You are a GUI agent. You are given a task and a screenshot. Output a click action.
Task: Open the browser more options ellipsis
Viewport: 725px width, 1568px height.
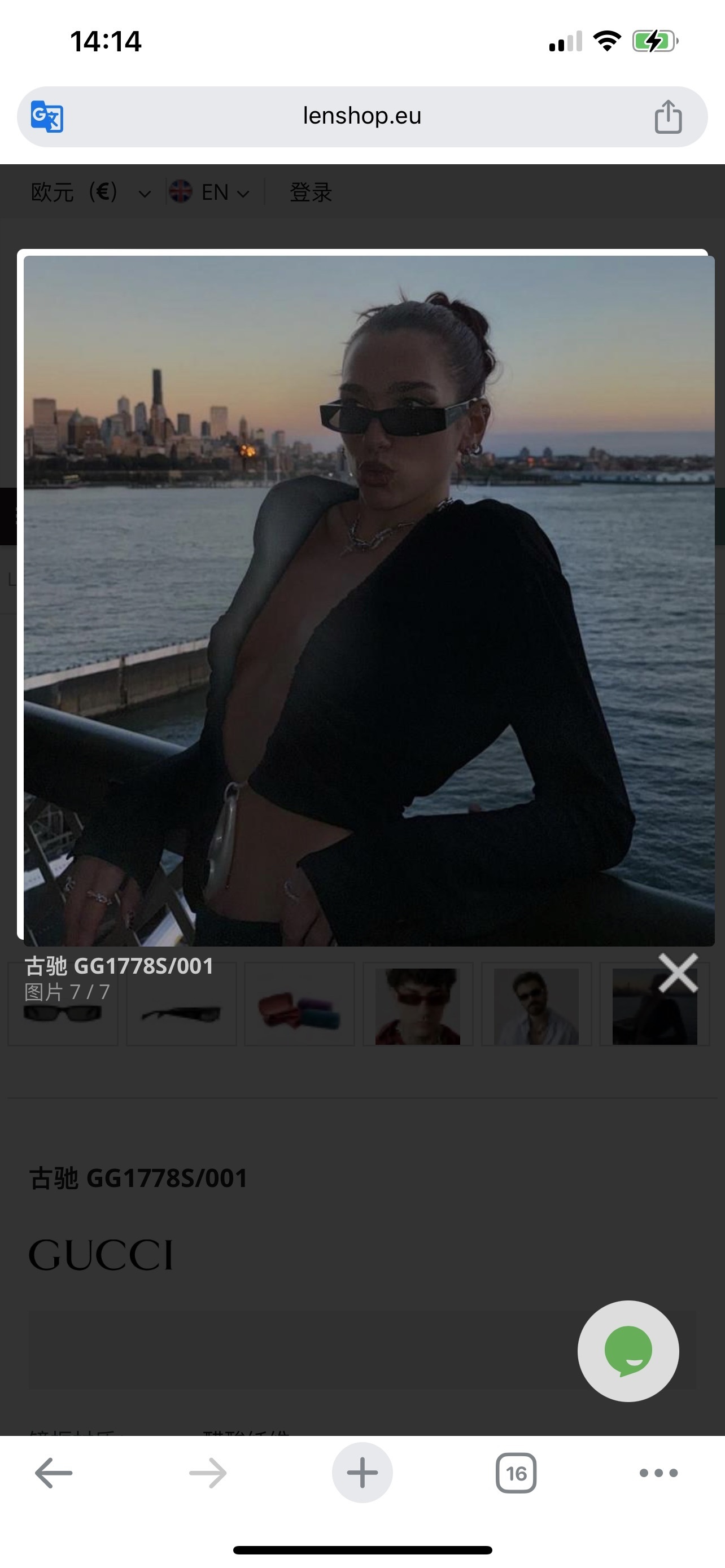pyautogui.click(x=658, y=1474)
